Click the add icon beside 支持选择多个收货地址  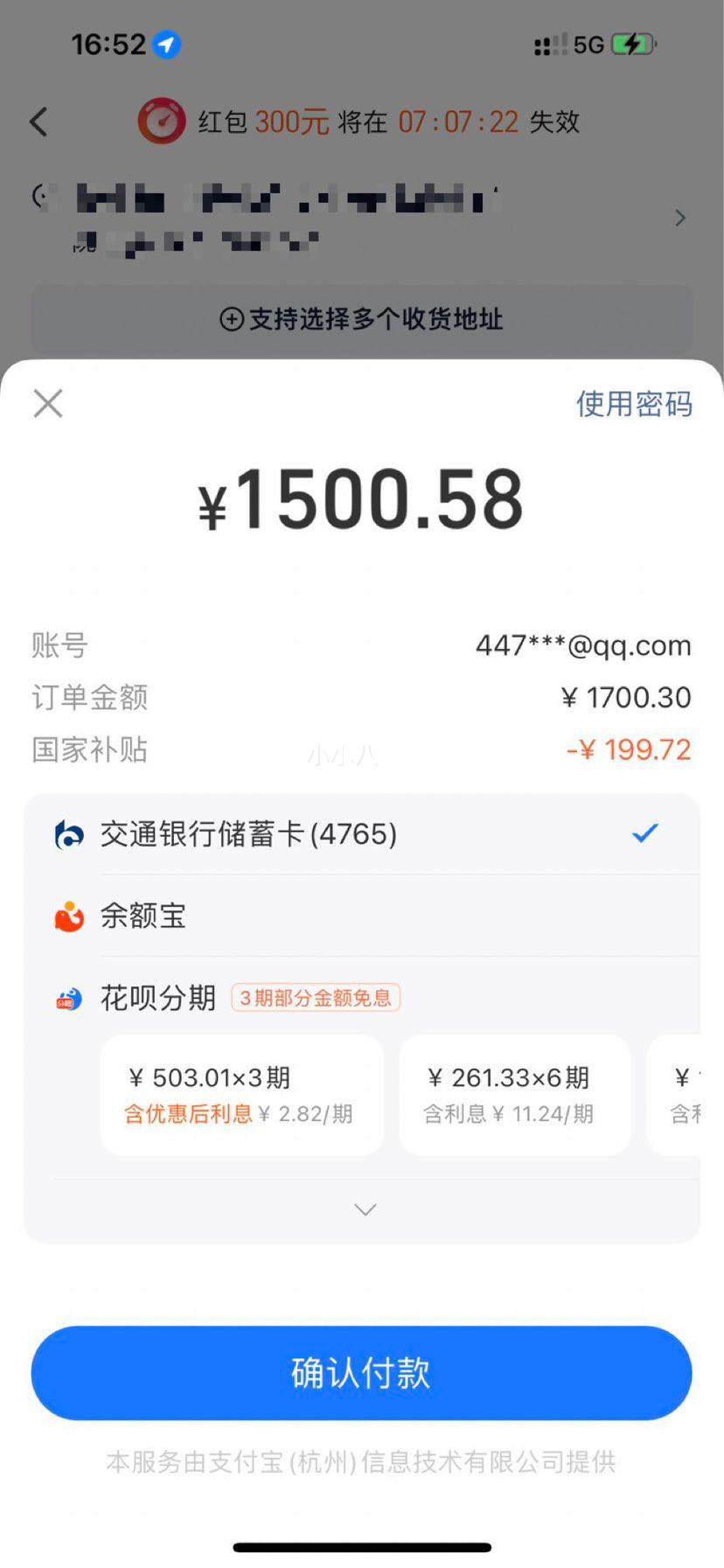[230, 320]
